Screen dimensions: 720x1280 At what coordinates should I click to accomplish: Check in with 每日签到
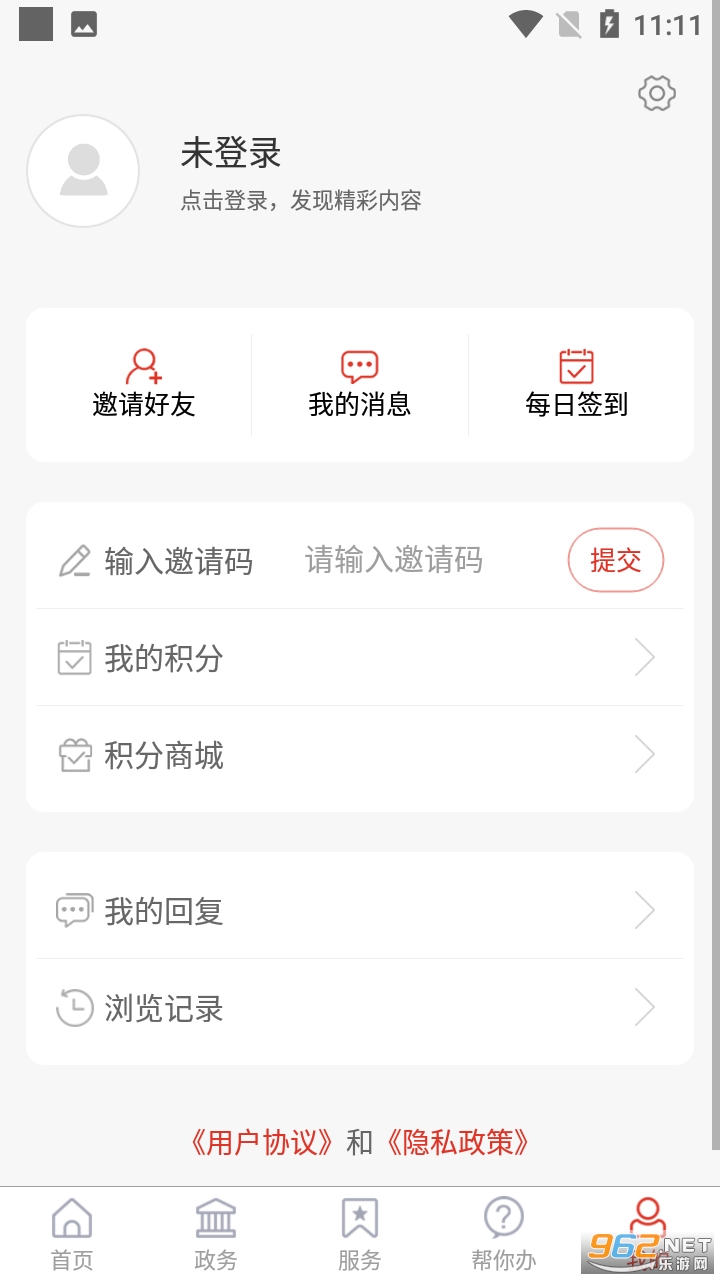576,384
